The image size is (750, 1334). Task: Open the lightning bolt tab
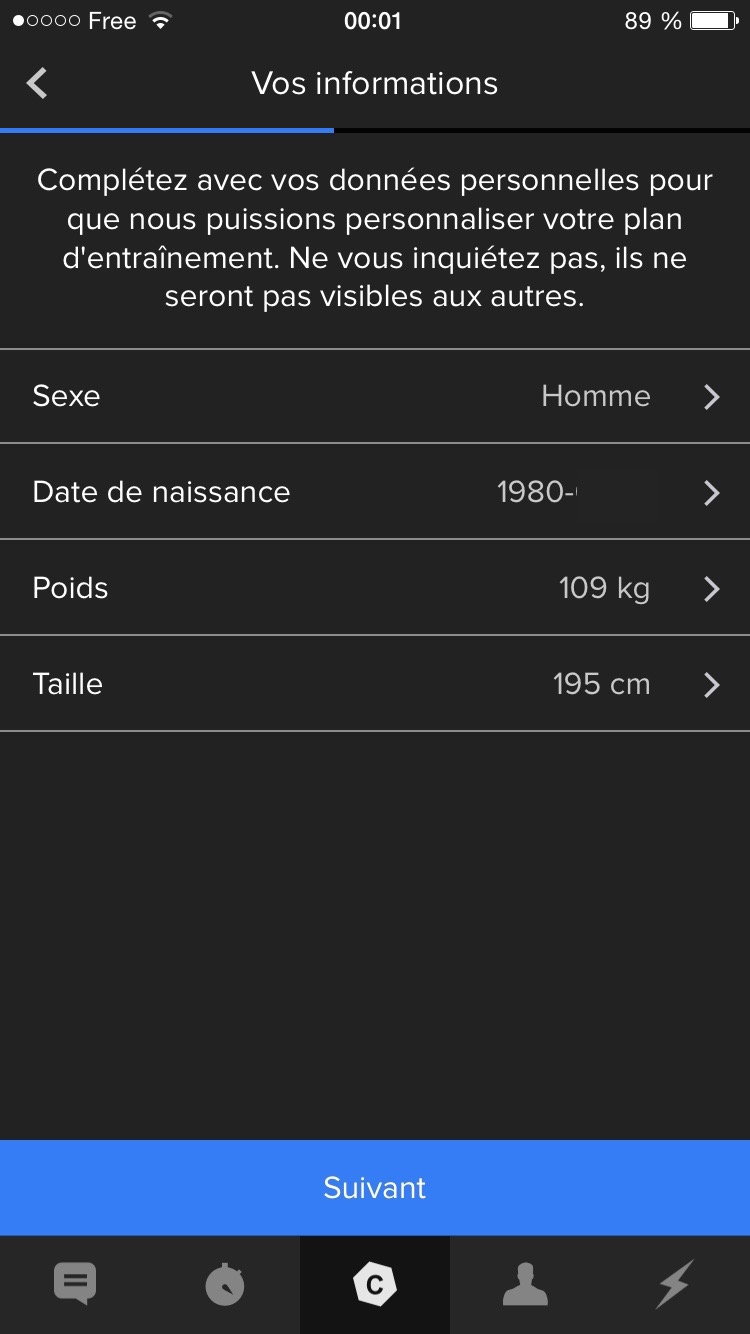[x=675, y=1285]
